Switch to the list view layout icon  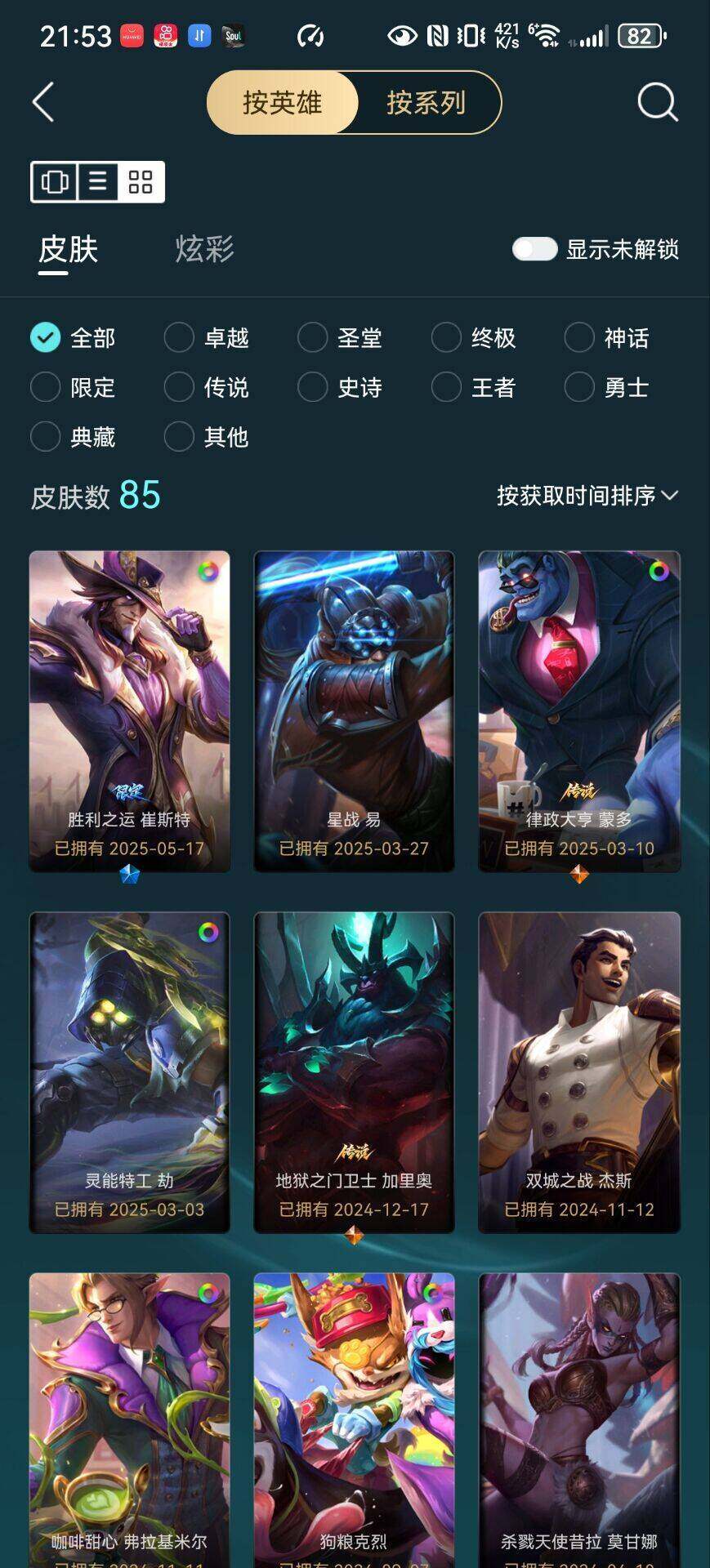98,181
